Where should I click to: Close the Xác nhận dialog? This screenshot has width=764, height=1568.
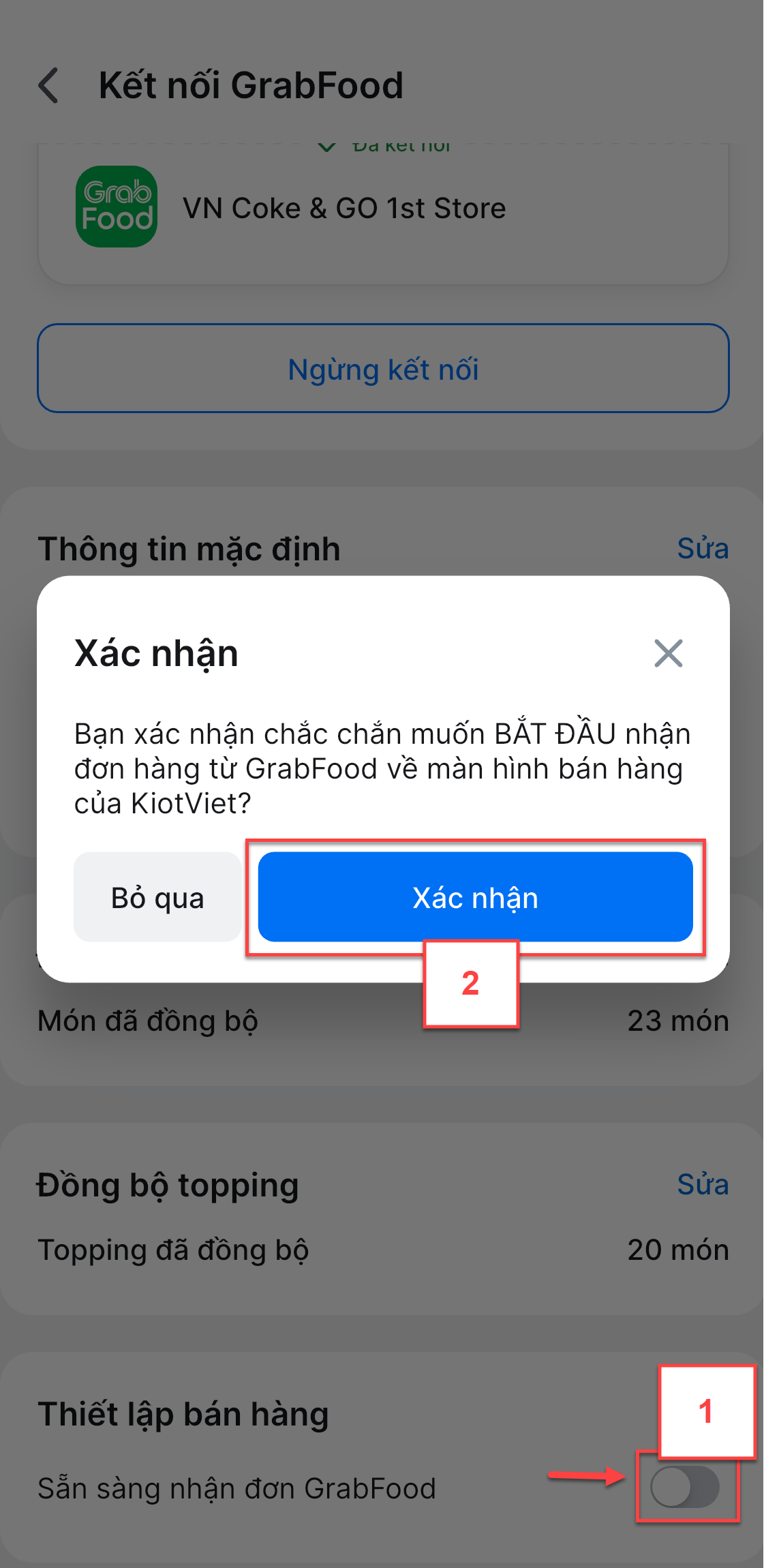[668, 653]
